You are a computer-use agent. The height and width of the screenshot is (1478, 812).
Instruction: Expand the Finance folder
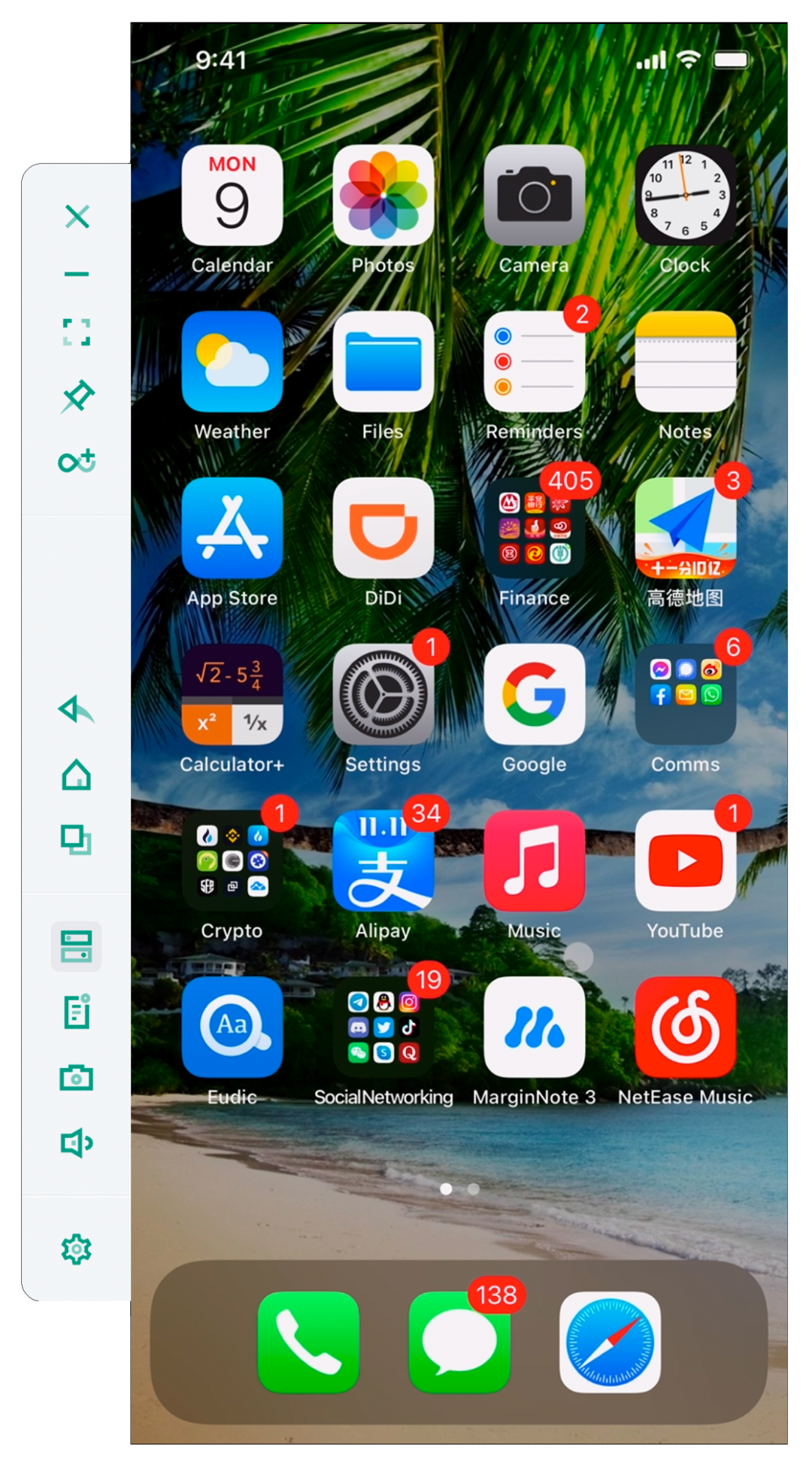[x=535, y=528]
